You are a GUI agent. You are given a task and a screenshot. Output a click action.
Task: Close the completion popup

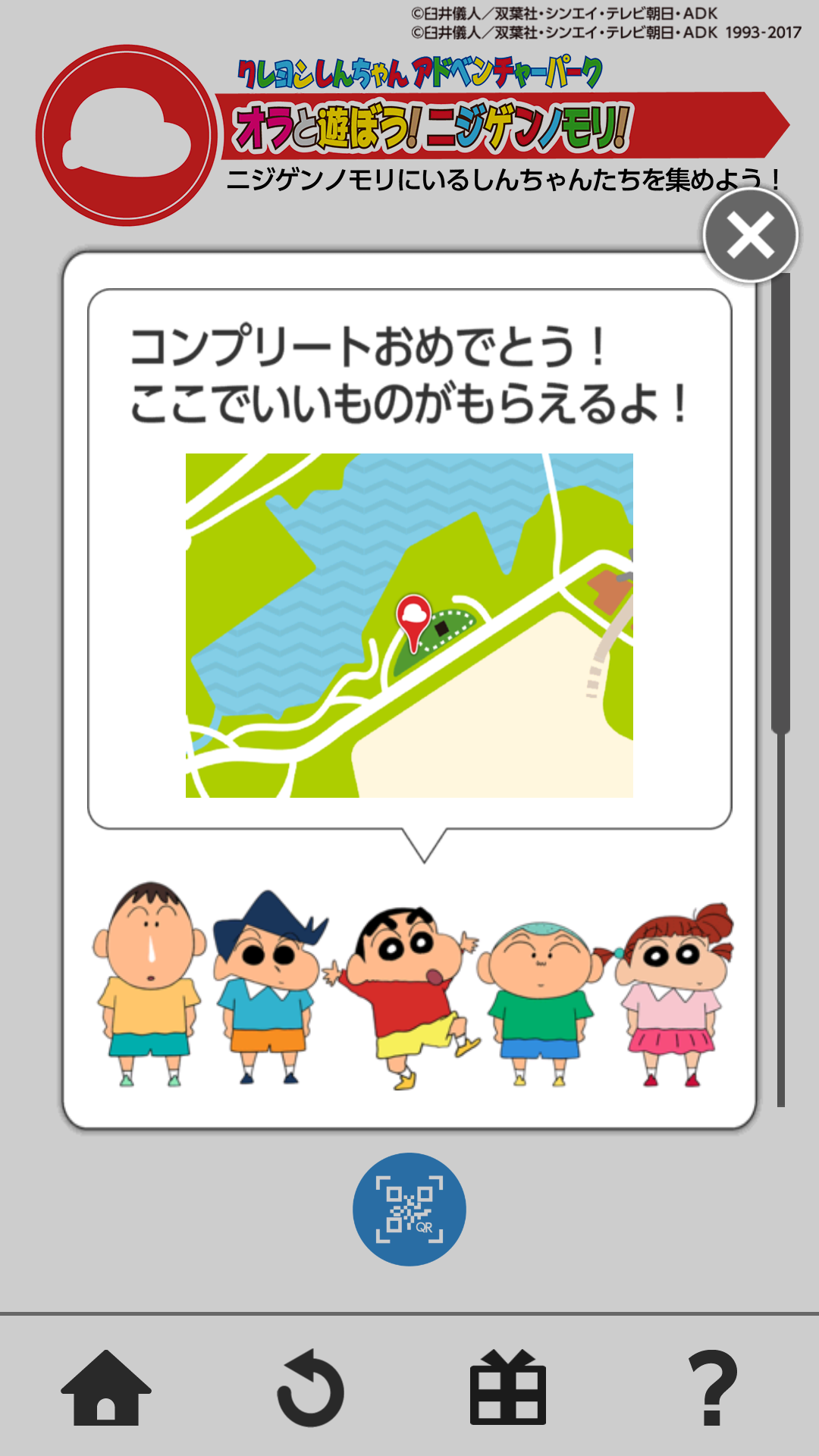click(x=750, y=236)
